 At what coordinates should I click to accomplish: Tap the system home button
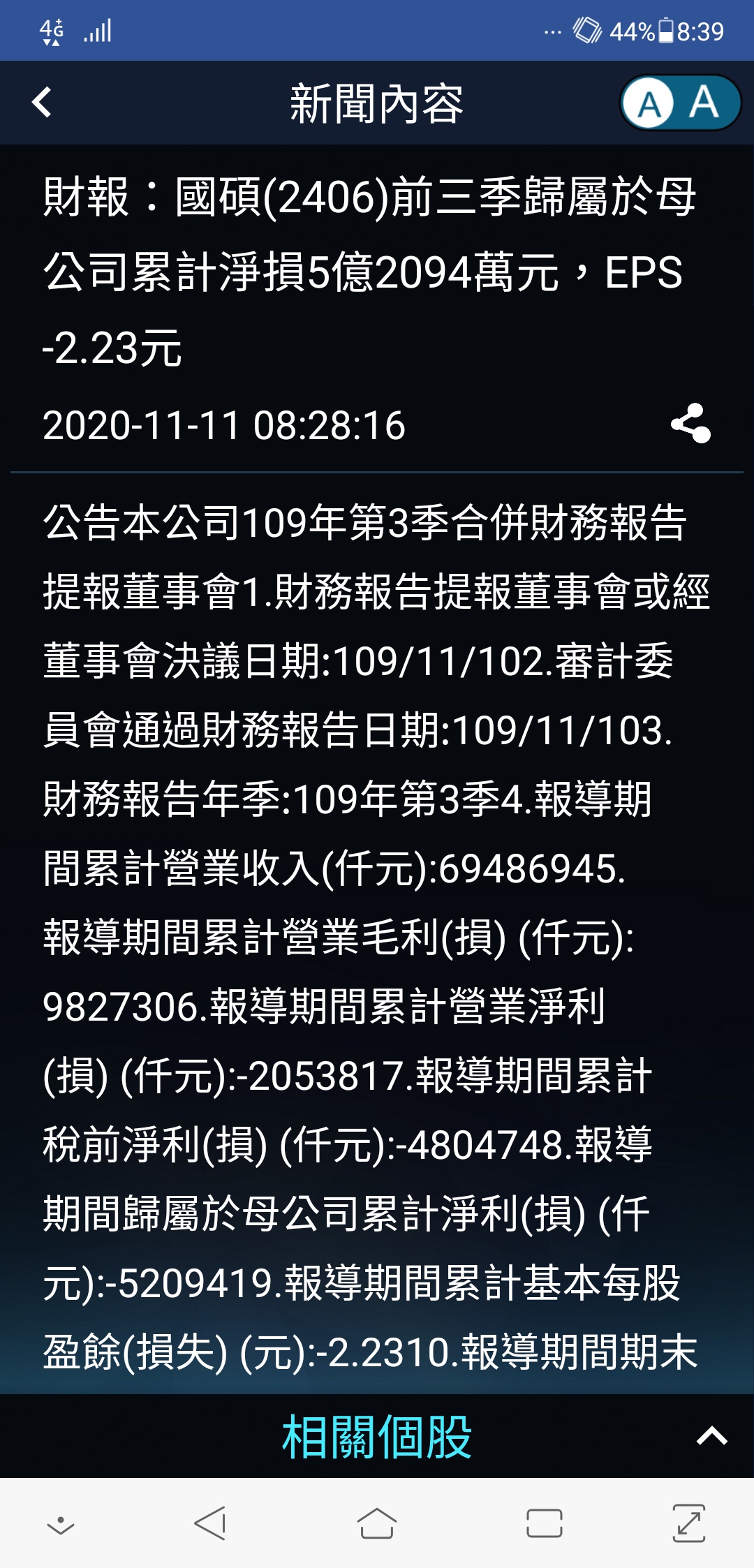click(x=377, y=1523)
